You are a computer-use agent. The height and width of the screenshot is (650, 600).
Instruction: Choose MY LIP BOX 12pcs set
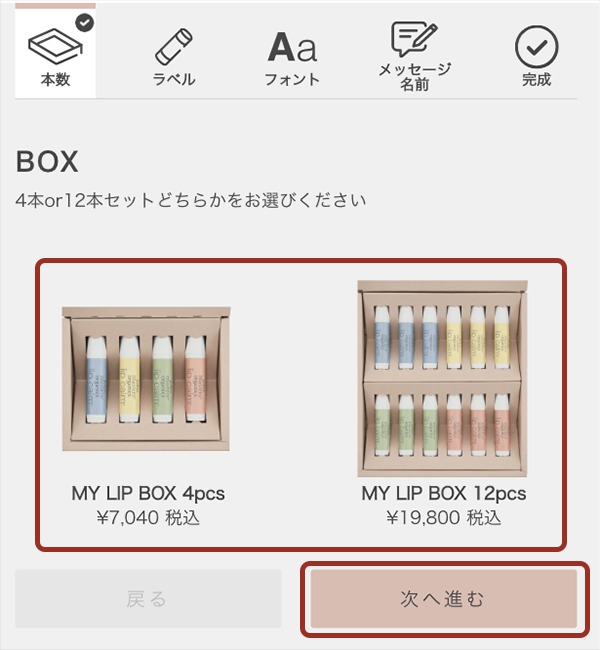click(x=443, y=400)
